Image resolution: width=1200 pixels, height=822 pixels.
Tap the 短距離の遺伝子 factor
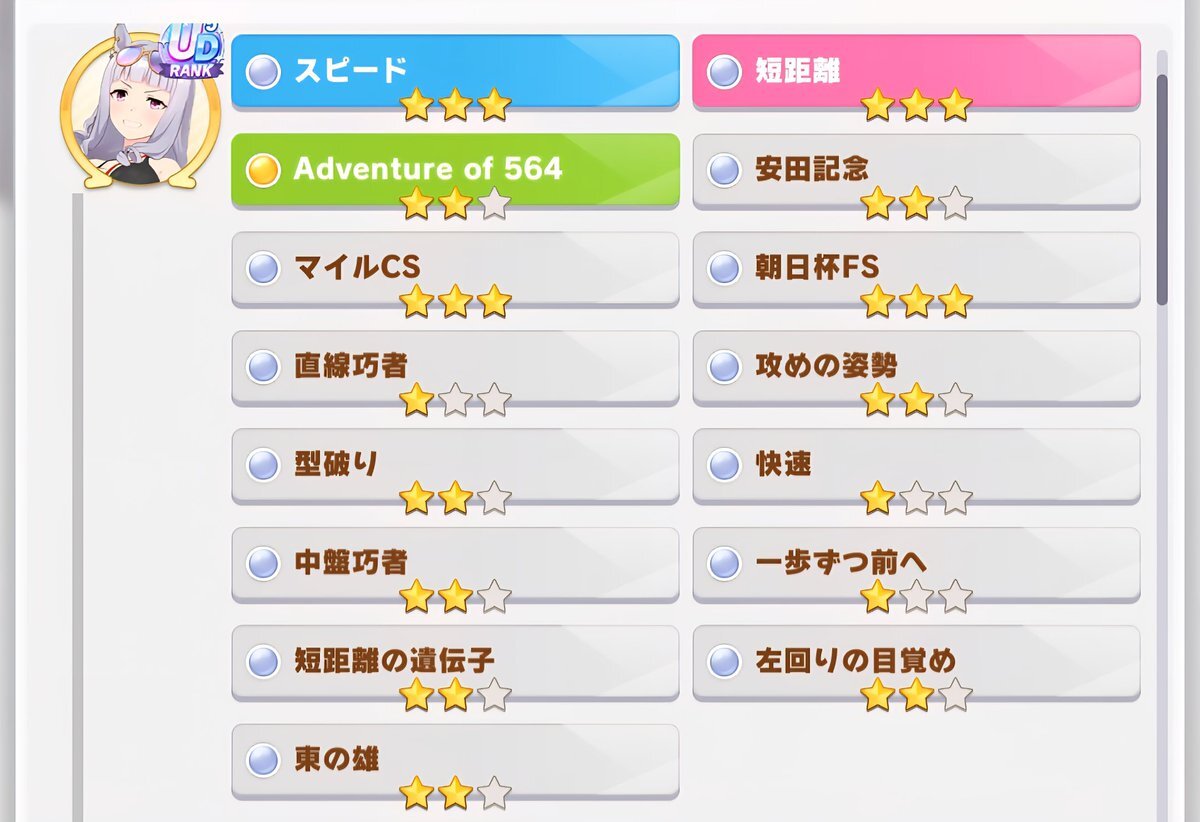pos(455,662)
